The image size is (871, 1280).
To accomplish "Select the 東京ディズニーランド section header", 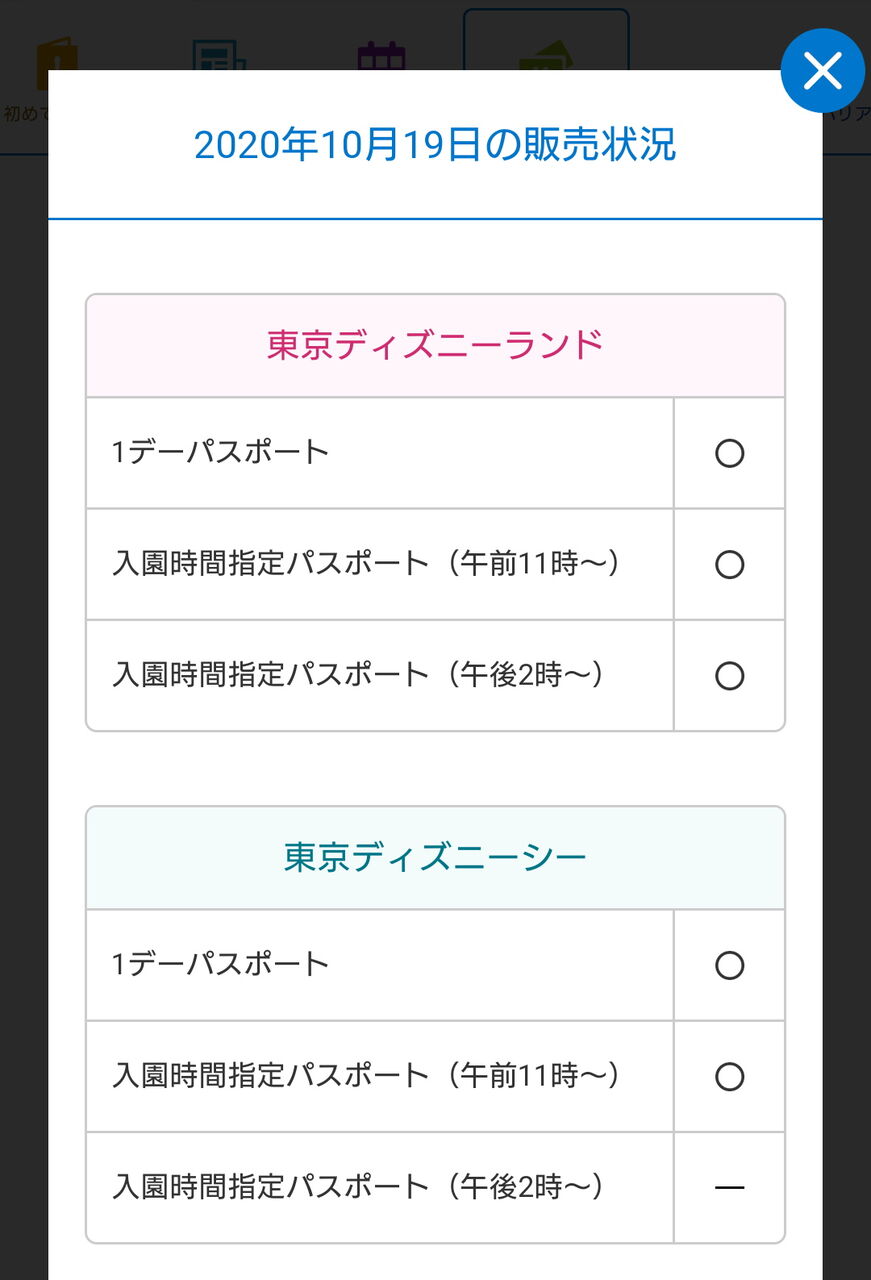I will coord(435,342).
